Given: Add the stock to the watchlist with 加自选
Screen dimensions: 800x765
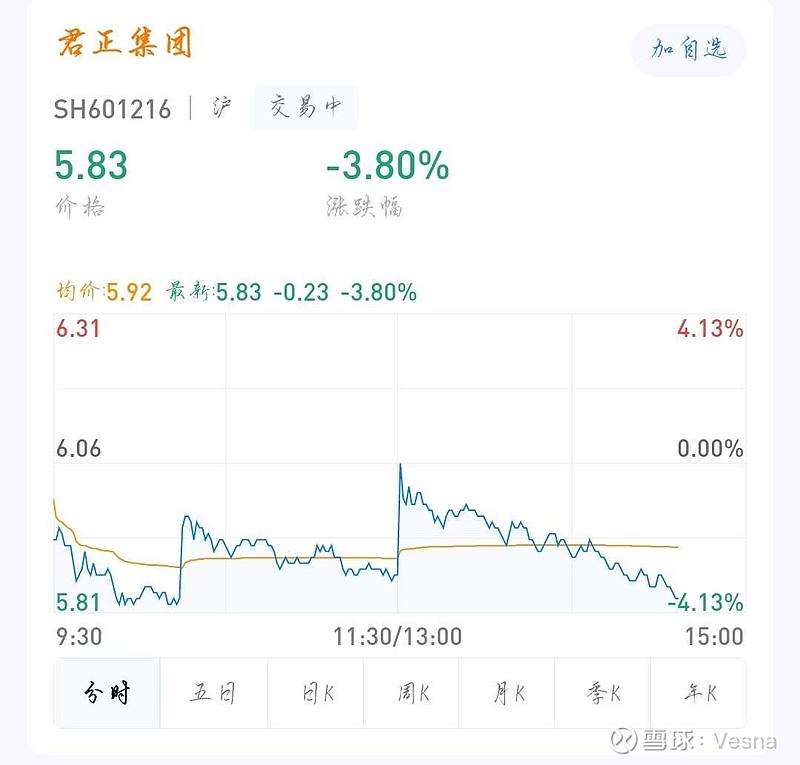Looking at the screenshot, I should (689, 48).
